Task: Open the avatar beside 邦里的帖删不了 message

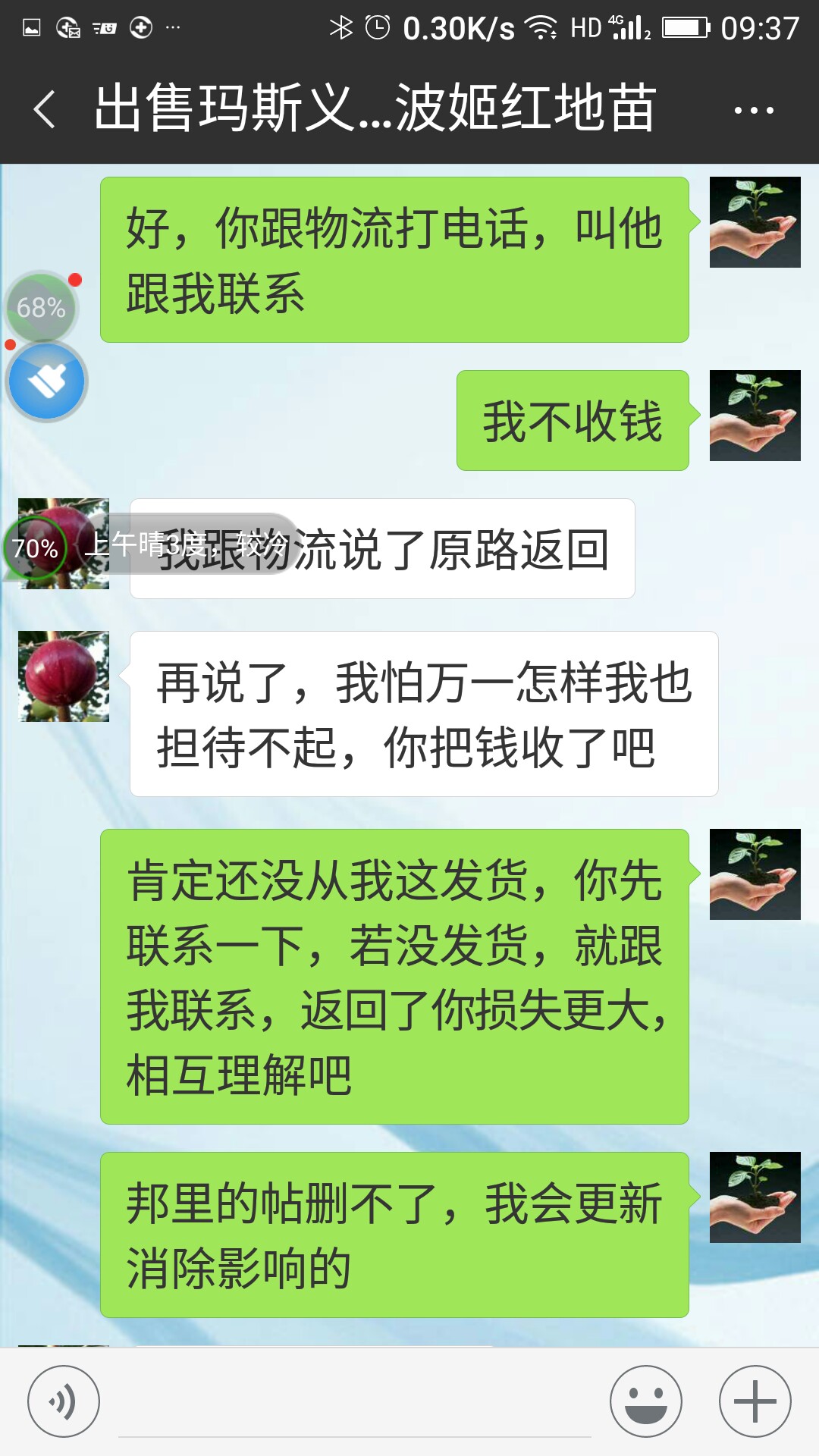Action: click(x=755, y=1197)
